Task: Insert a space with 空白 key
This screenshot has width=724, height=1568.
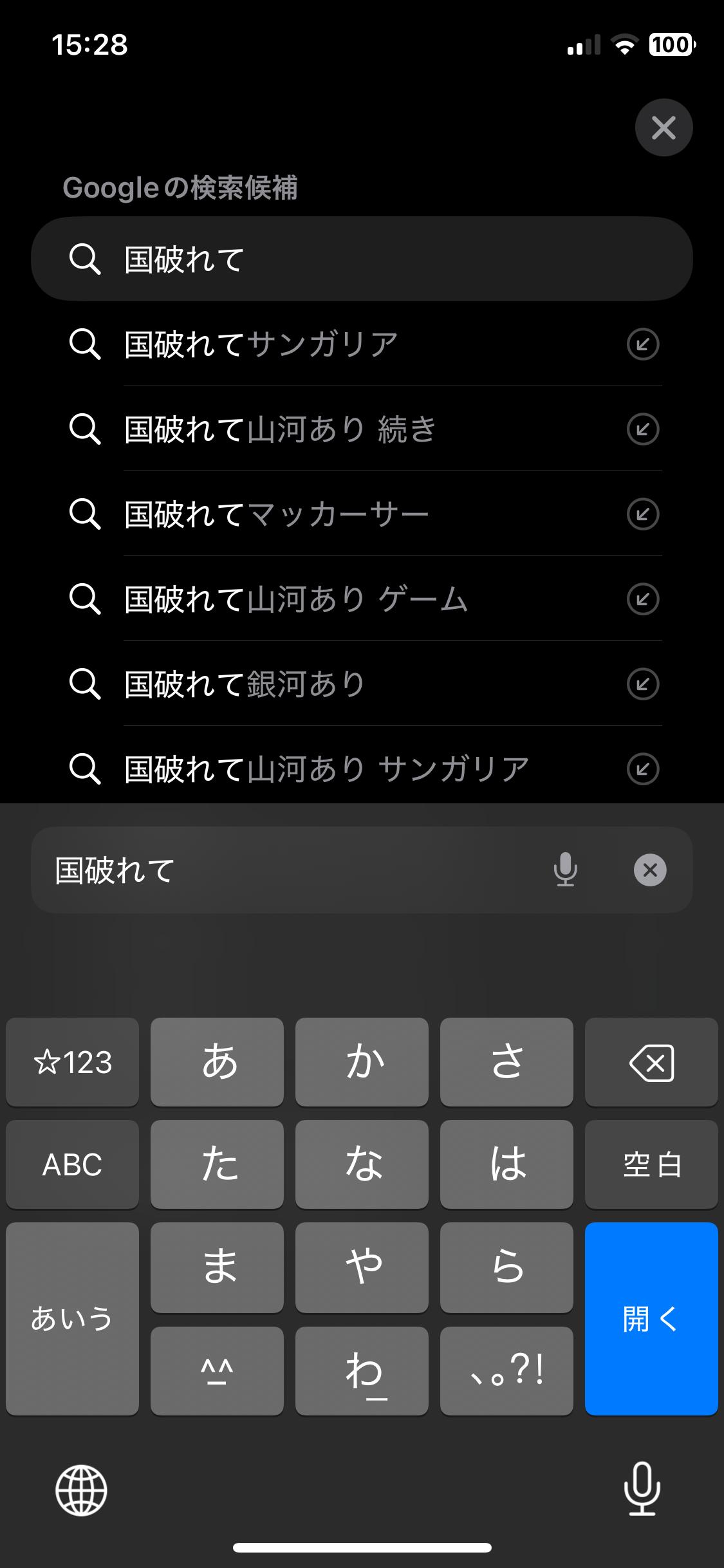Action: pos(651,1164)
